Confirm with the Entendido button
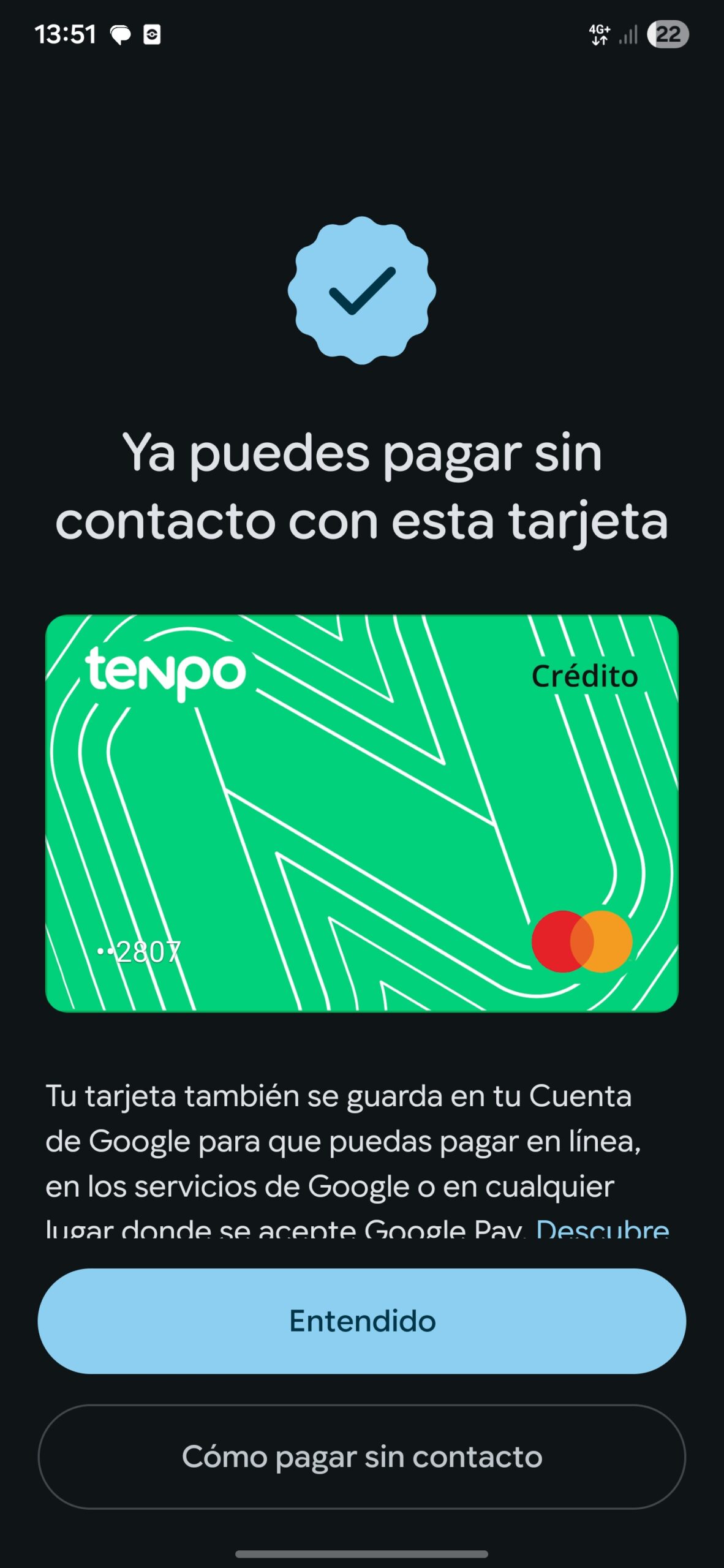724x1568 pixels. pyautogui.click(x=361, y=1321)
